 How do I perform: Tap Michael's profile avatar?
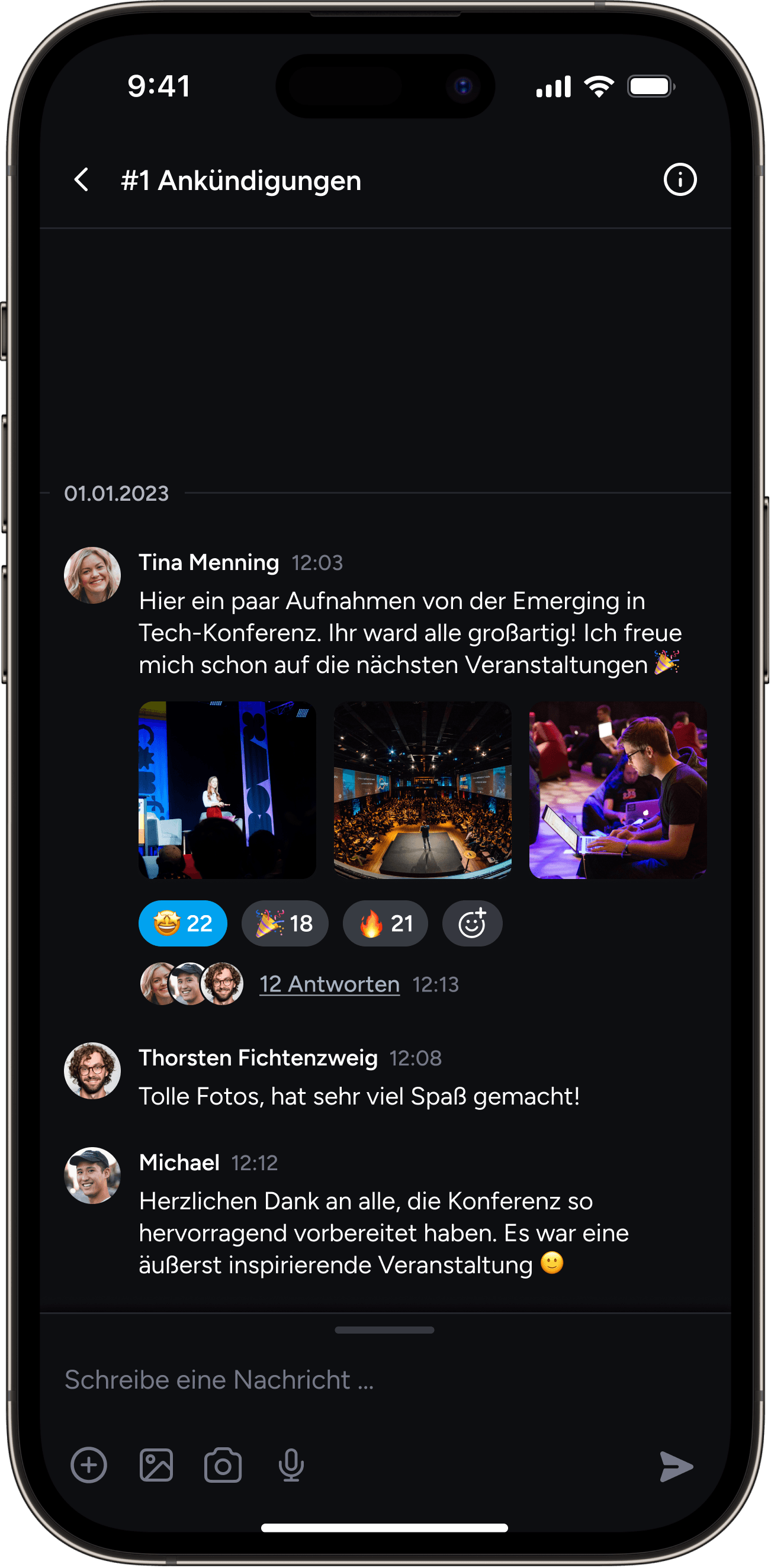(x=92, y=1176)
